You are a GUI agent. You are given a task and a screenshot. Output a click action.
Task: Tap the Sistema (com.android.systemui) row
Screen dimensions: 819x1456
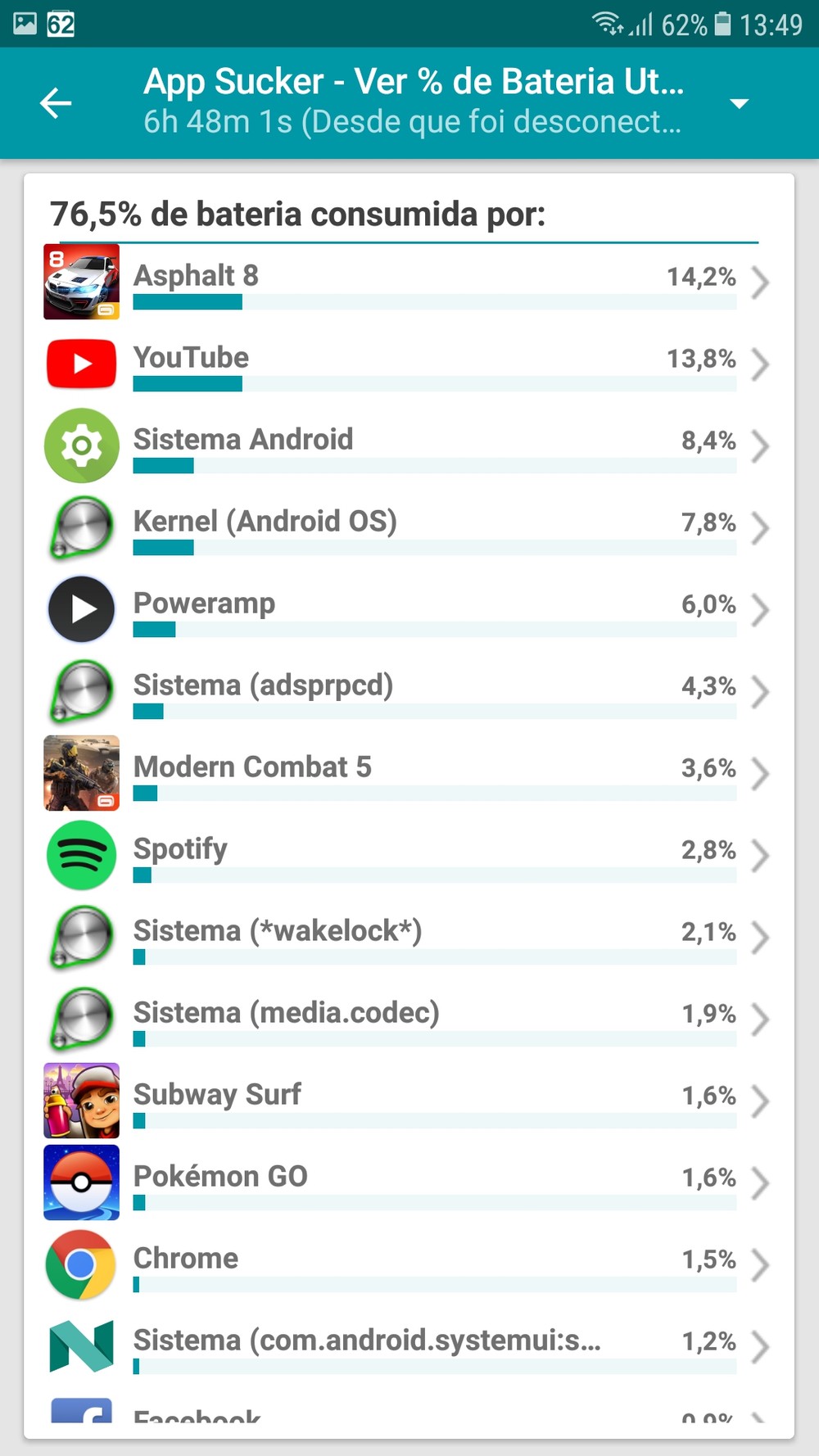(x=409, y=1346)
